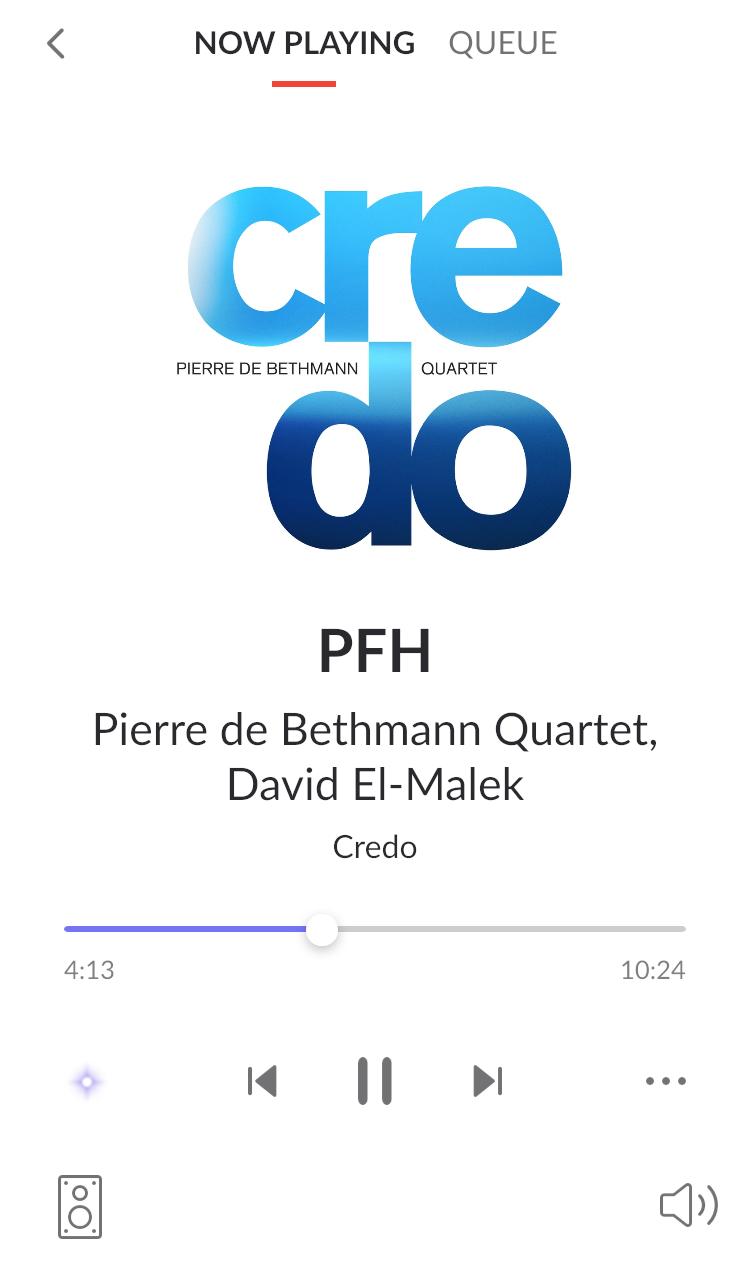Image resolution: width=750 pixels, height=1273 pixels.
Task: Go to the previous track
Action: (262, 1081)
